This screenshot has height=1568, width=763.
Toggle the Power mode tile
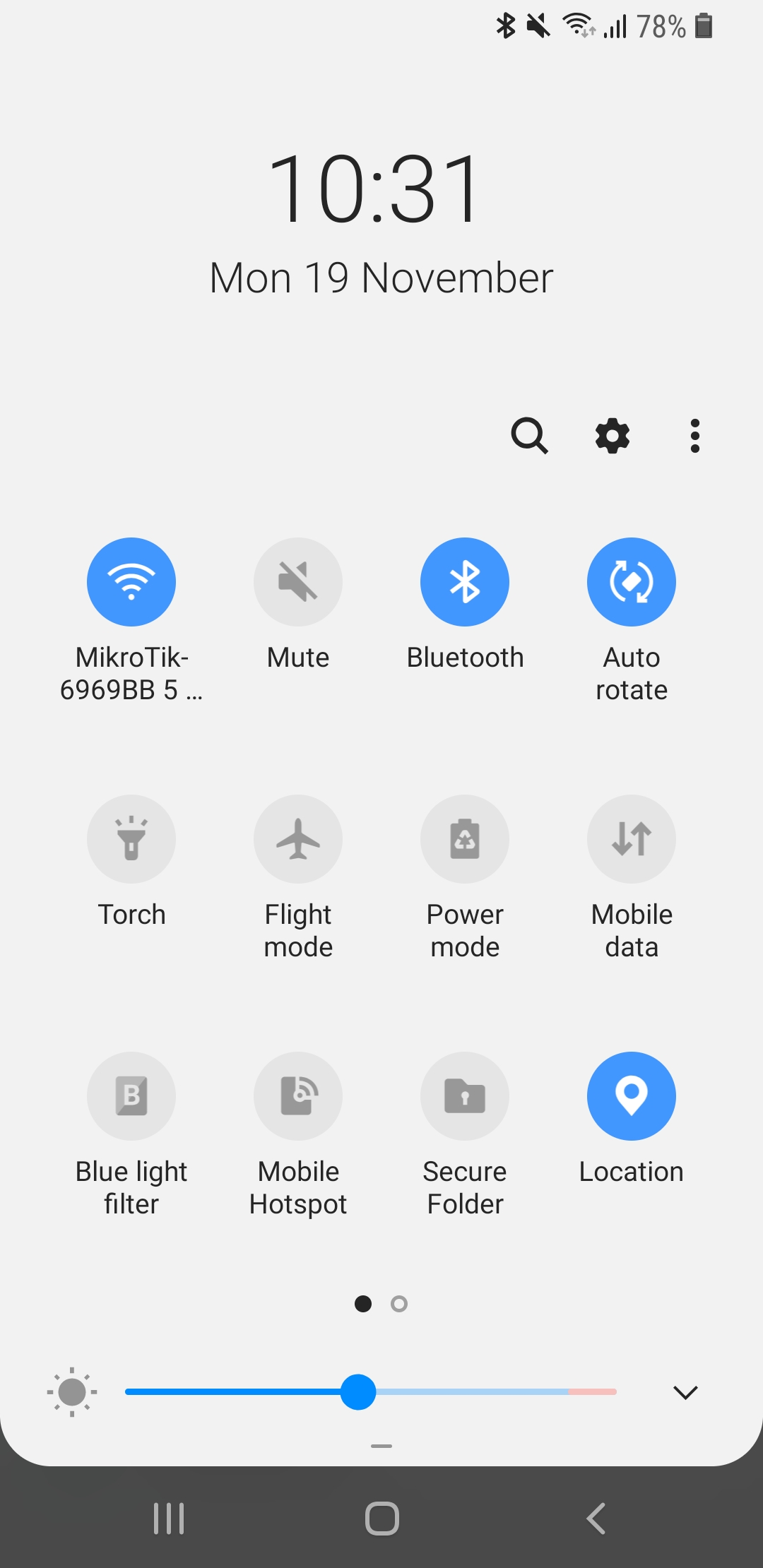(x=465, y=839)
